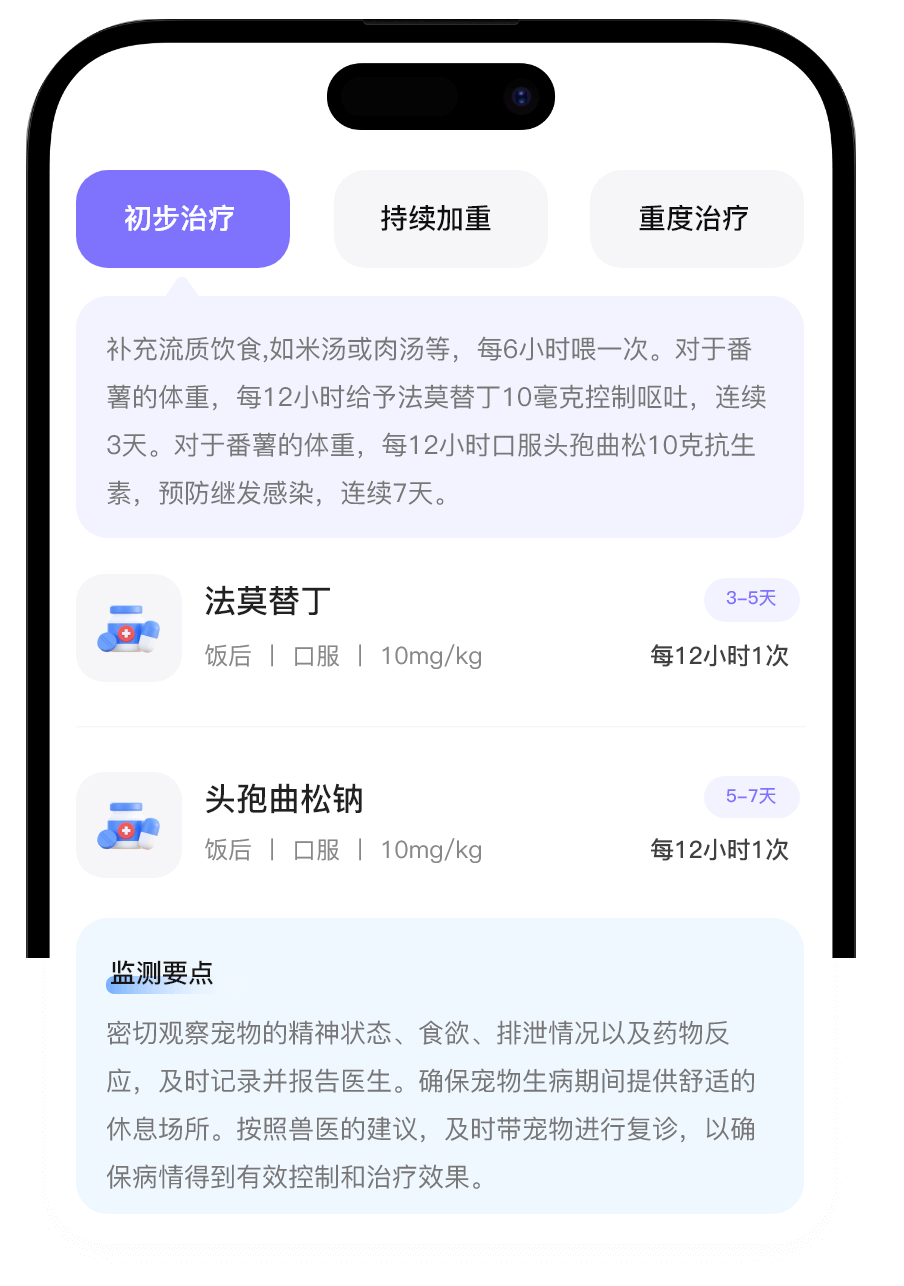Viewport: 904px width, 1286px height.
Task: Select the 初步治疗 tab
Action: pos(182,219)
